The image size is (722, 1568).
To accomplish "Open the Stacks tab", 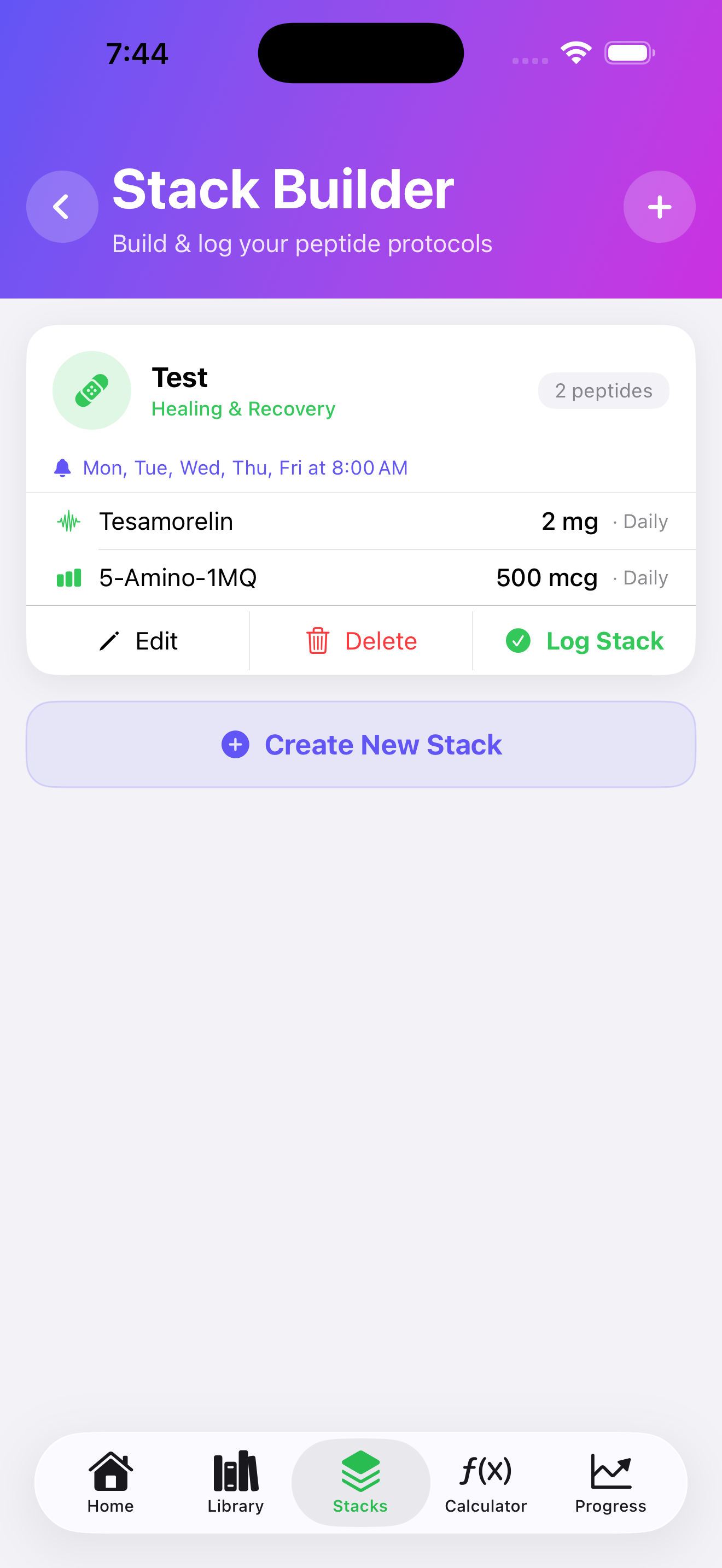I will point(360,1482).
